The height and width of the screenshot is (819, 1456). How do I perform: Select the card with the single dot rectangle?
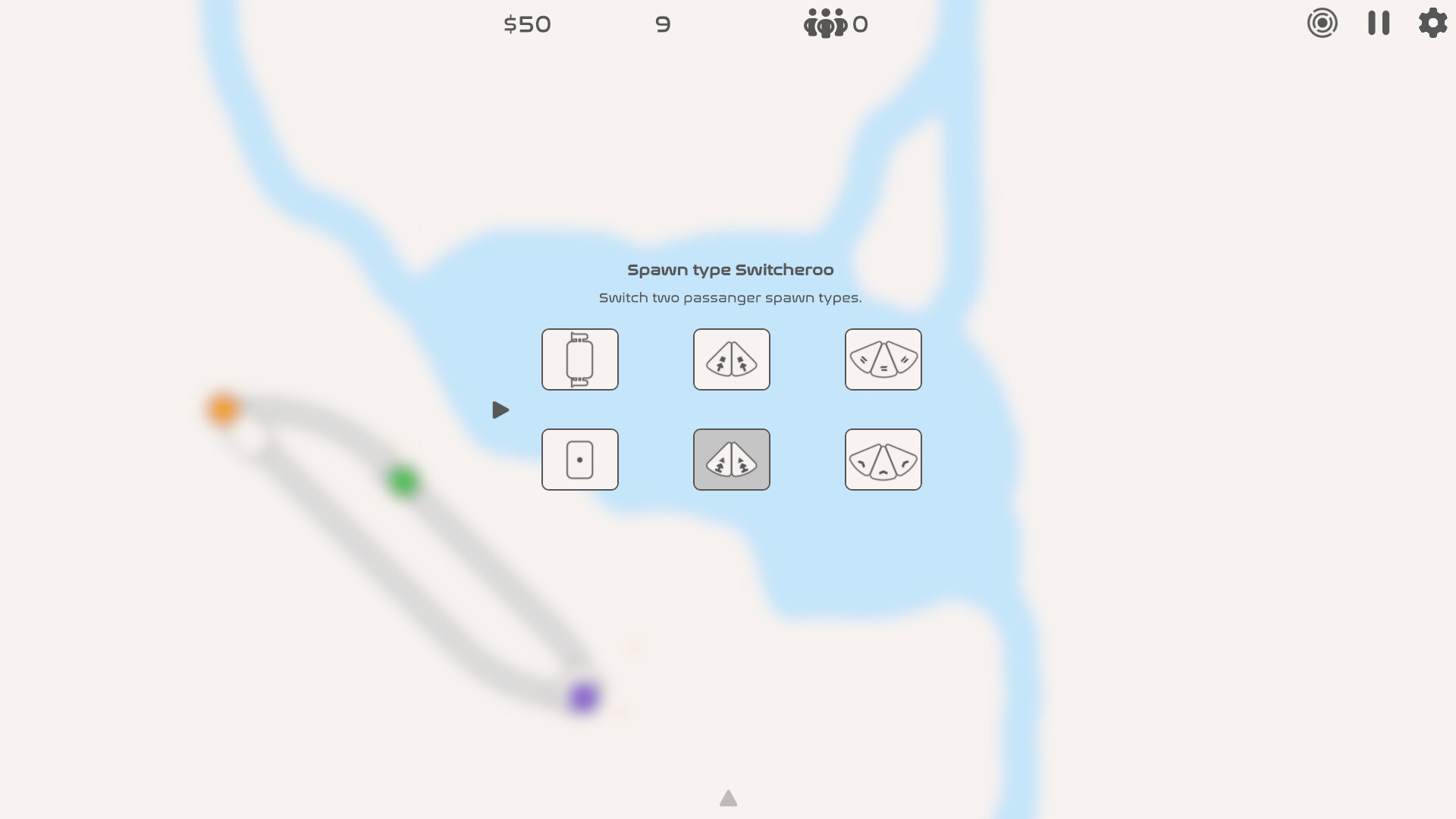tap(579, 460)
